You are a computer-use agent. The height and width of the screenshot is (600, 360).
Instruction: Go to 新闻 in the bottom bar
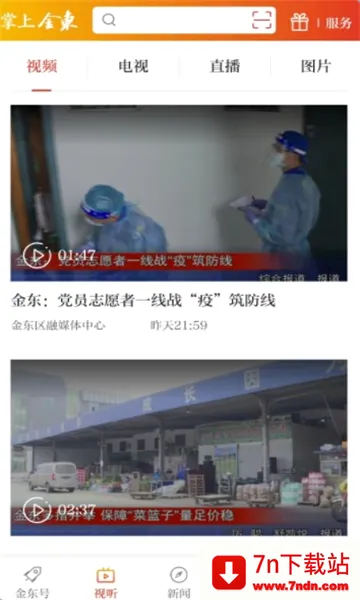pos(178,582)
